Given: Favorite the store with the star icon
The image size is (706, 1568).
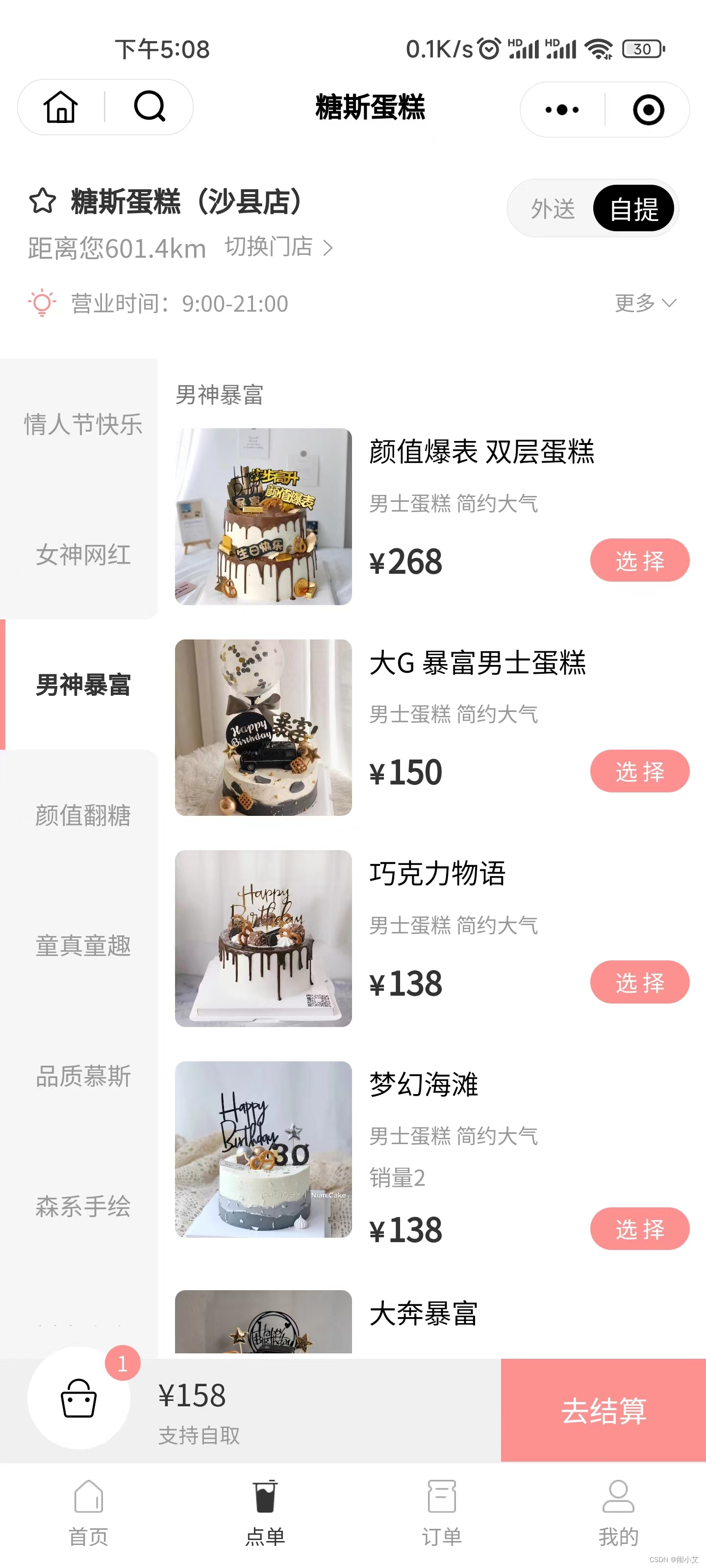Looking at the screenshot, I should [x=43, y=201].
